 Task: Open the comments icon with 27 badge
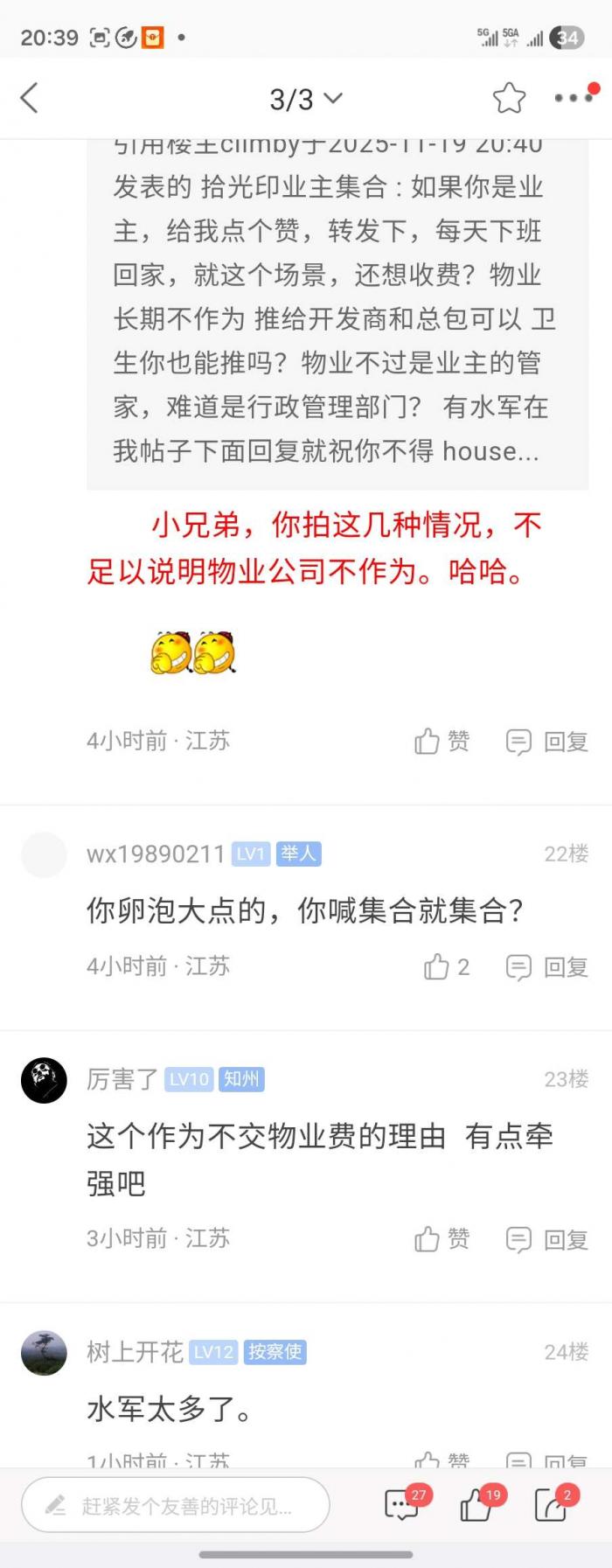click(x=402, y=1505)
